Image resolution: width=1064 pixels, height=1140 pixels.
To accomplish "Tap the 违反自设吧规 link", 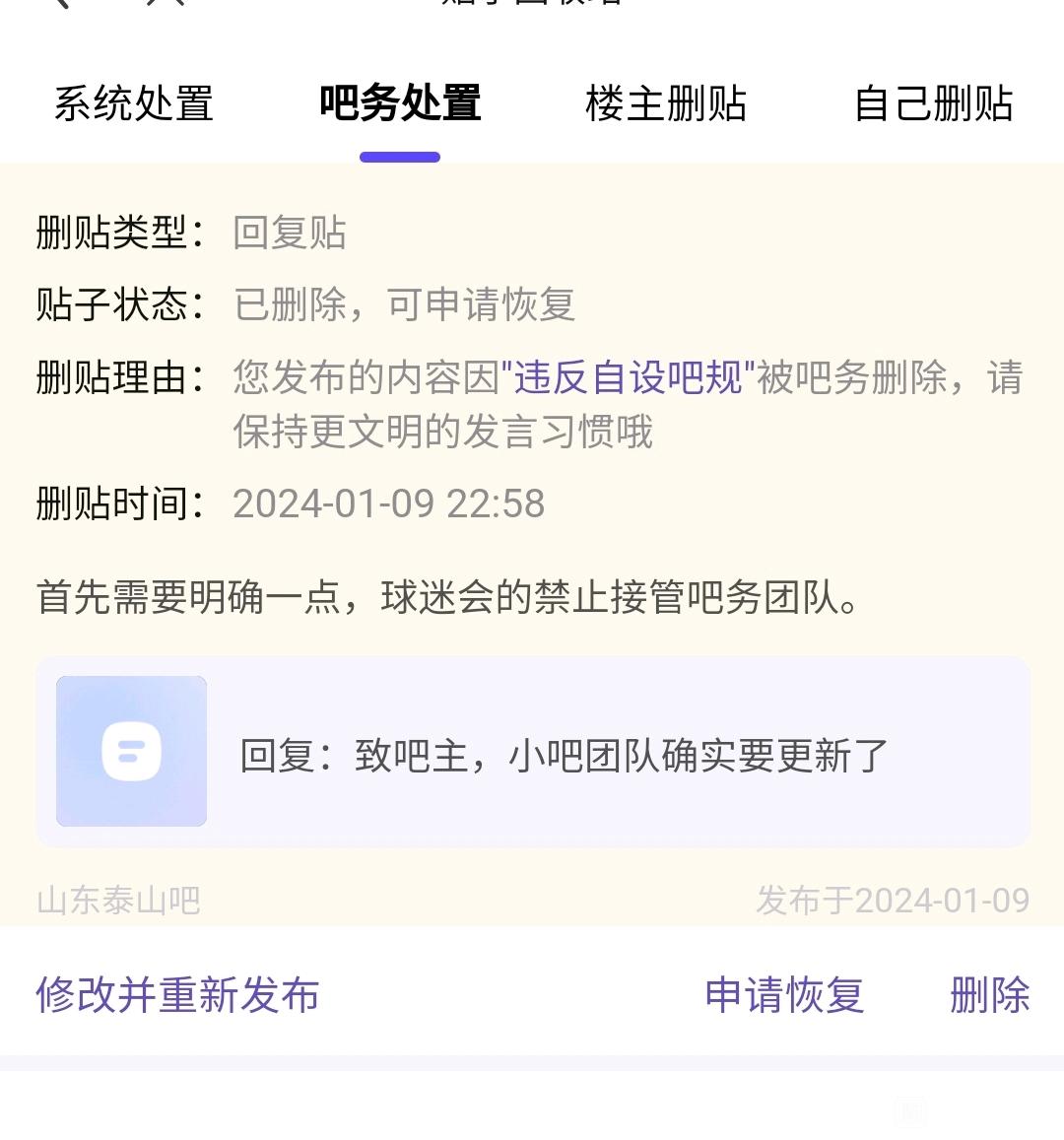I will pyautogui.click(x=629, y=377).
